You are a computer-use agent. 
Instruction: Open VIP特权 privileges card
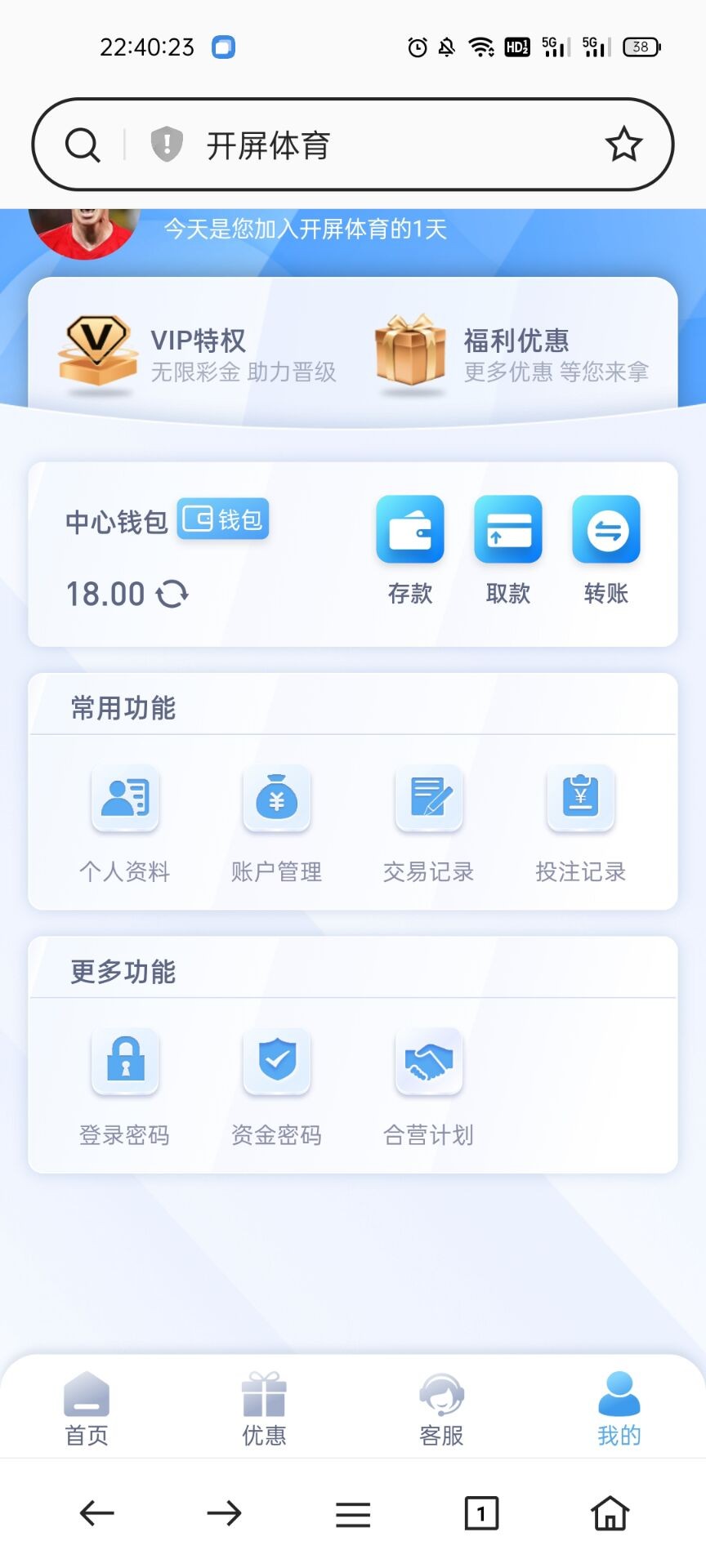click(x=196, y=354)
